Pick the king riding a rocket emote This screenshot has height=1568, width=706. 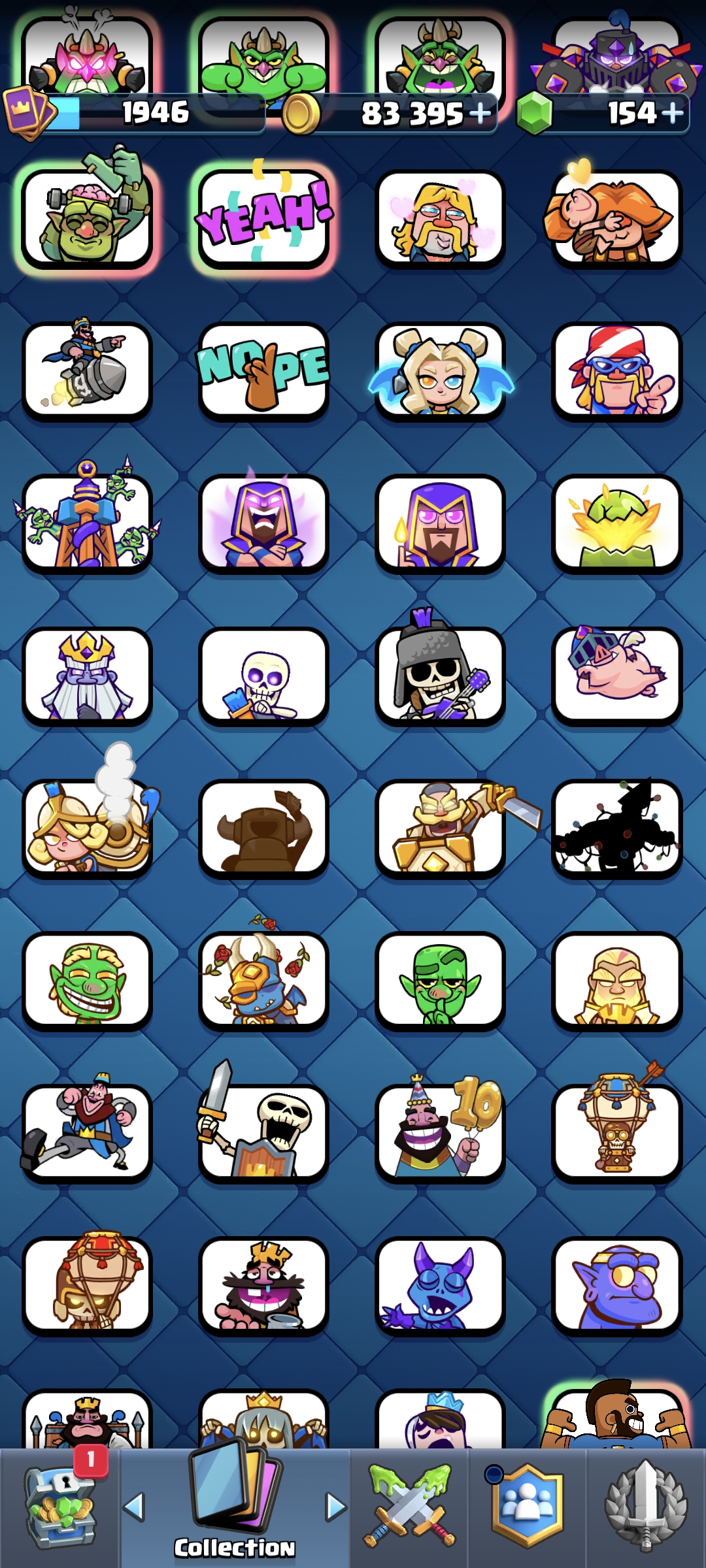87,371
